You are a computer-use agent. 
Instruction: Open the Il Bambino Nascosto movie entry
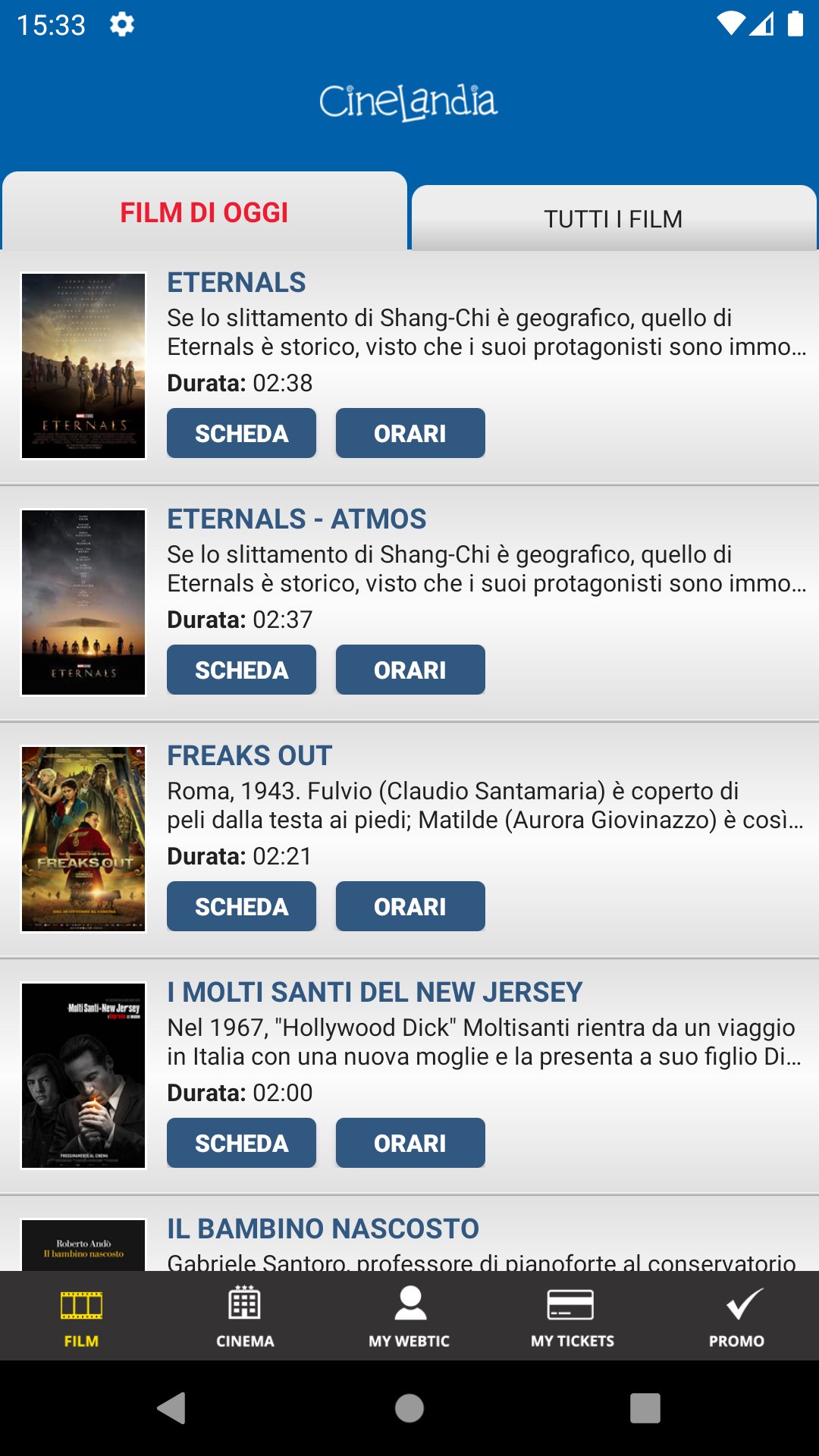[323, 1228]
